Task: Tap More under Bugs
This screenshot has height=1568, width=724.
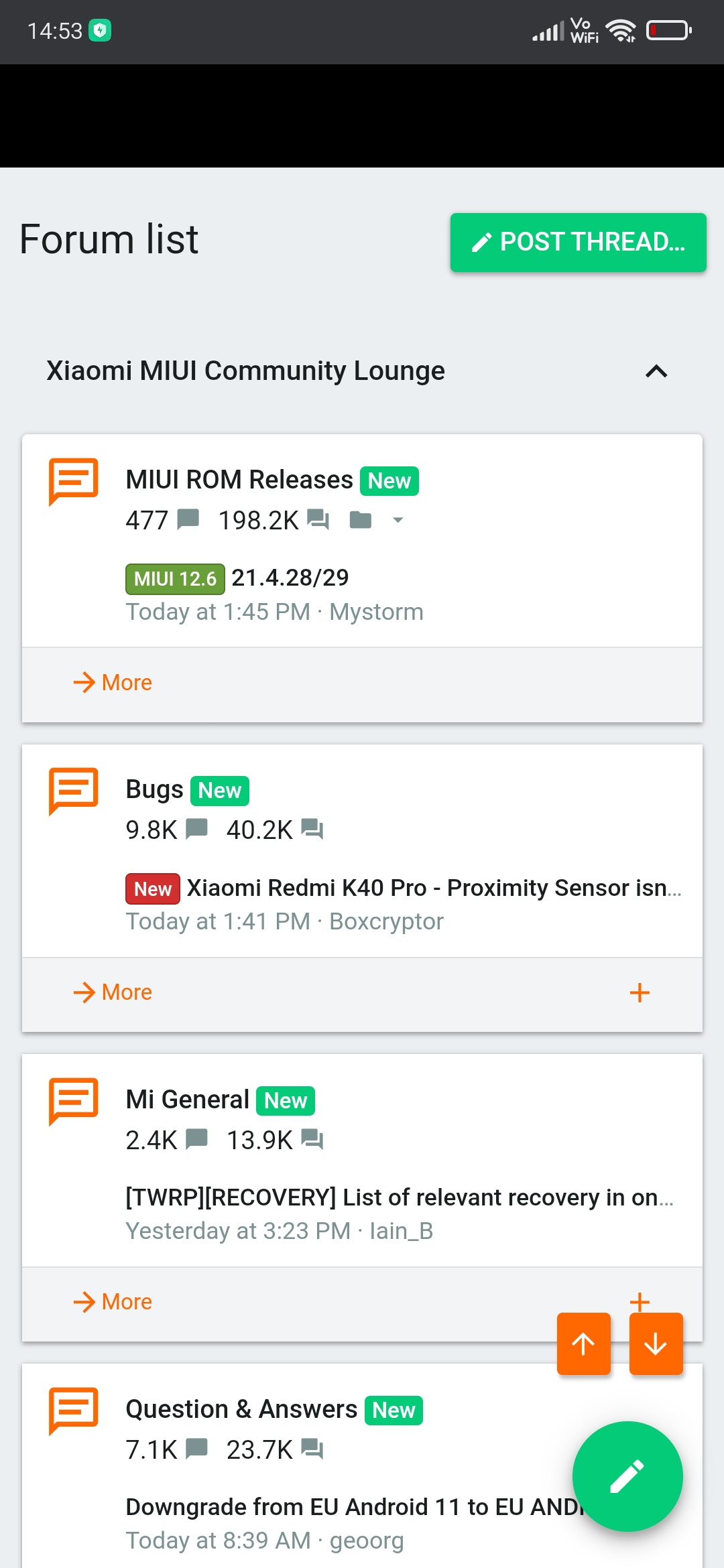Action: point(113,992)
